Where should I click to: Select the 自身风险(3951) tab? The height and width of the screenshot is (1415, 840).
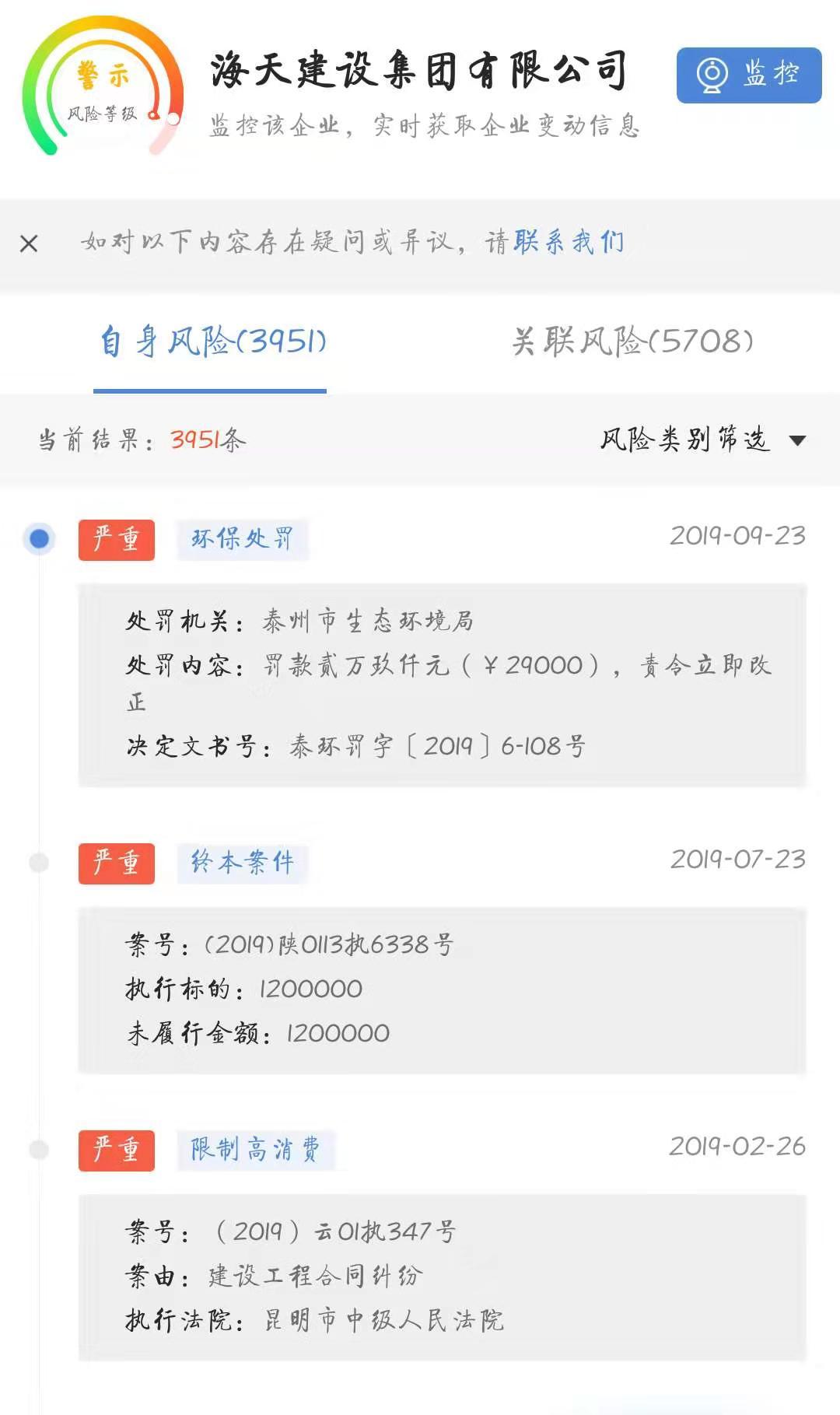(x=213, y=341)
